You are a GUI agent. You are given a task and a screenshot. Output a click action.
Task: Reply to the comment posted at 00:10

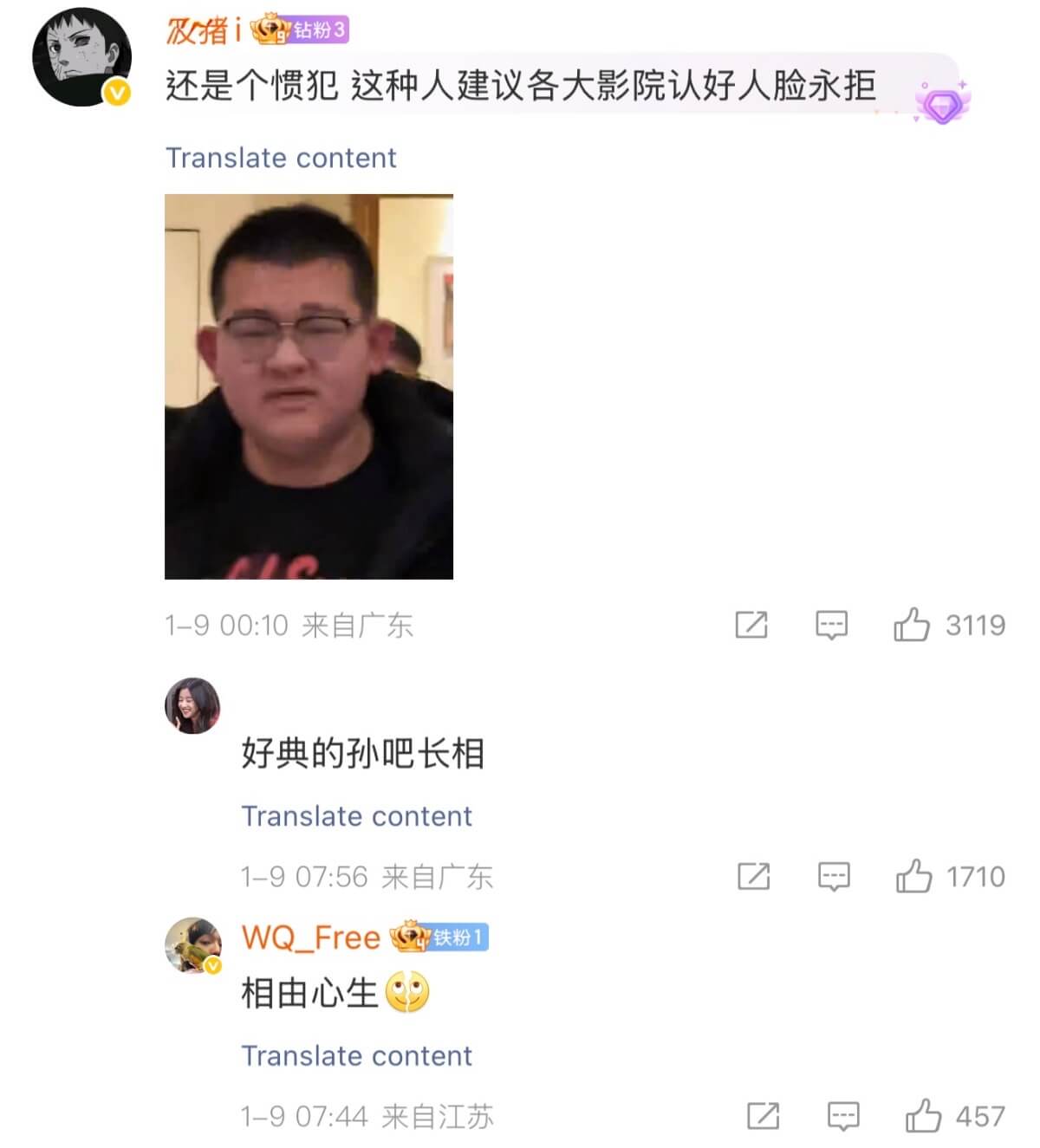point(831,625)
